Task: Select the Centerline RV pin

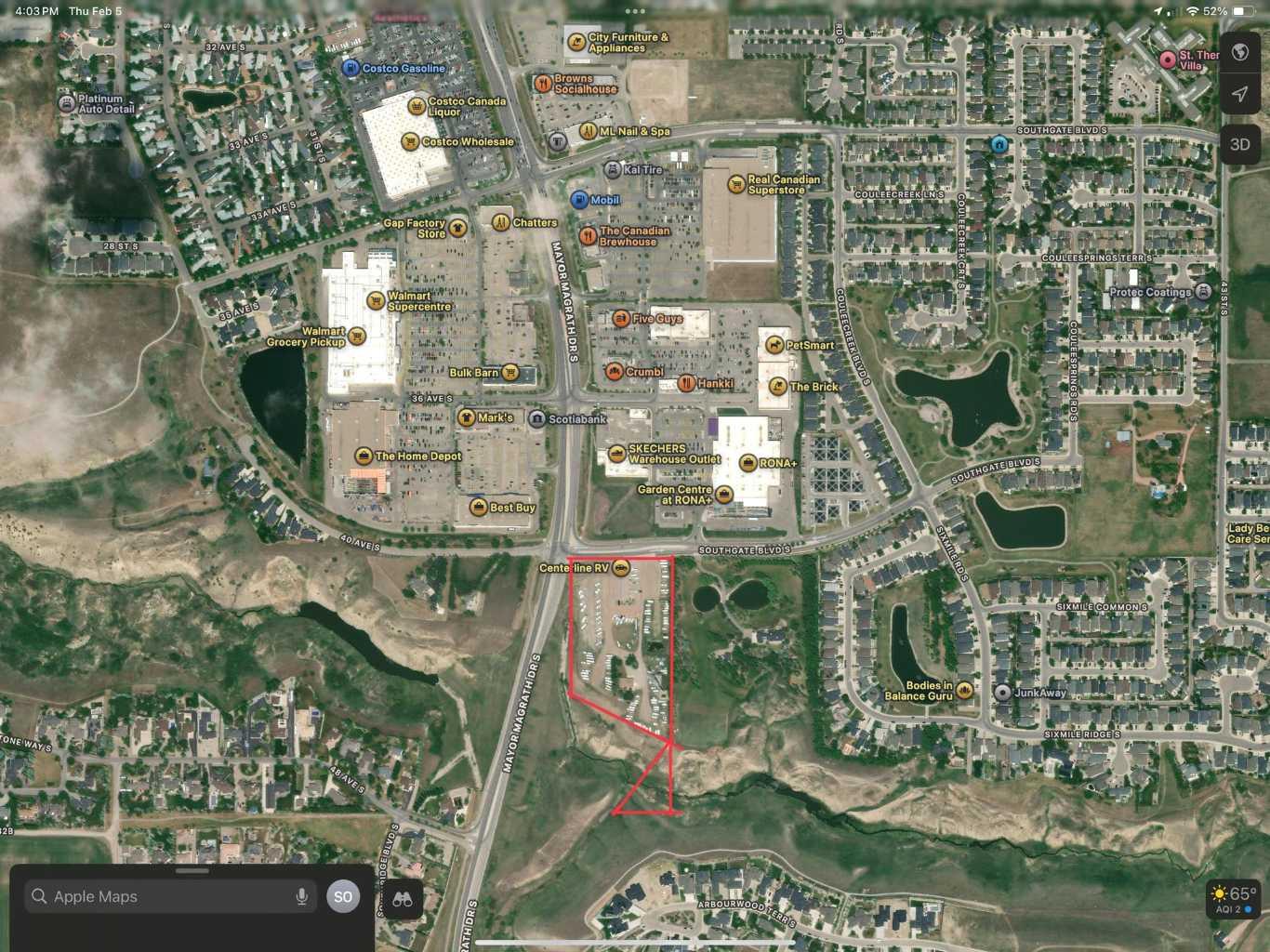Action: (621, 567)
